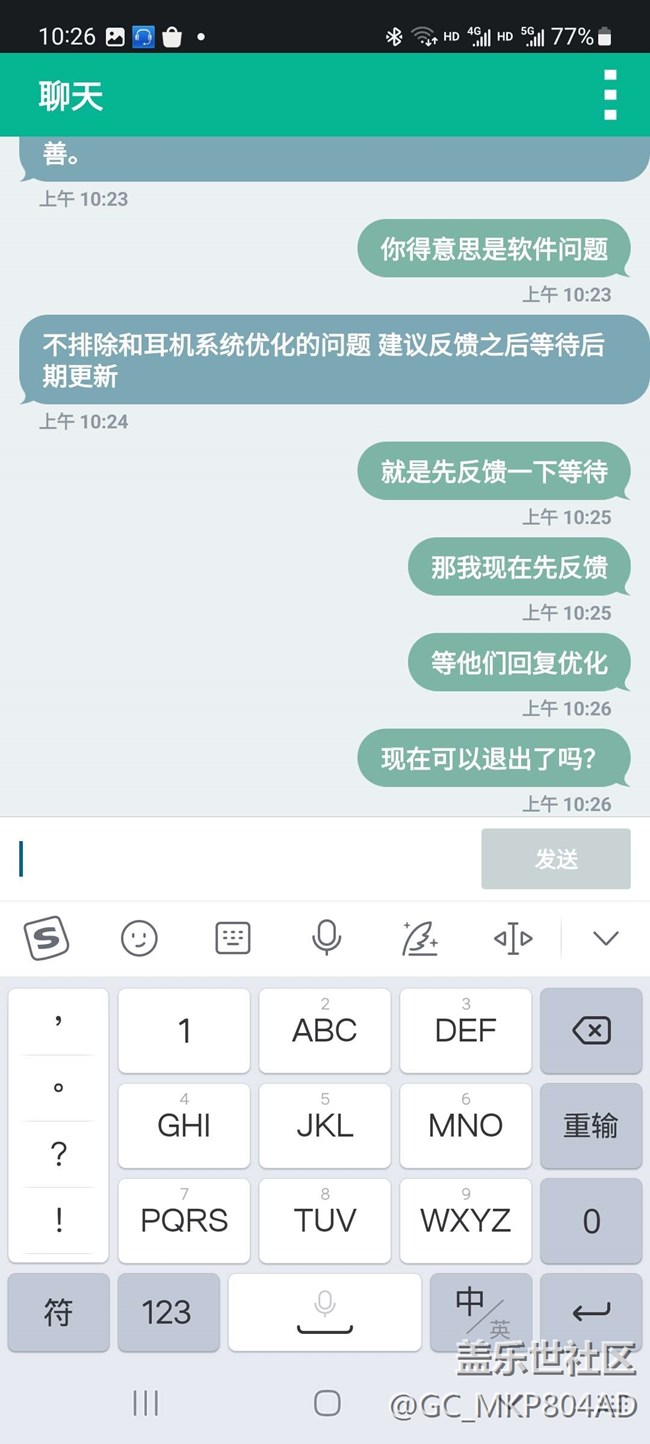Tap the question mark punctuation key
This screenshot has width=650, height=1444.
pos(58,1154)
